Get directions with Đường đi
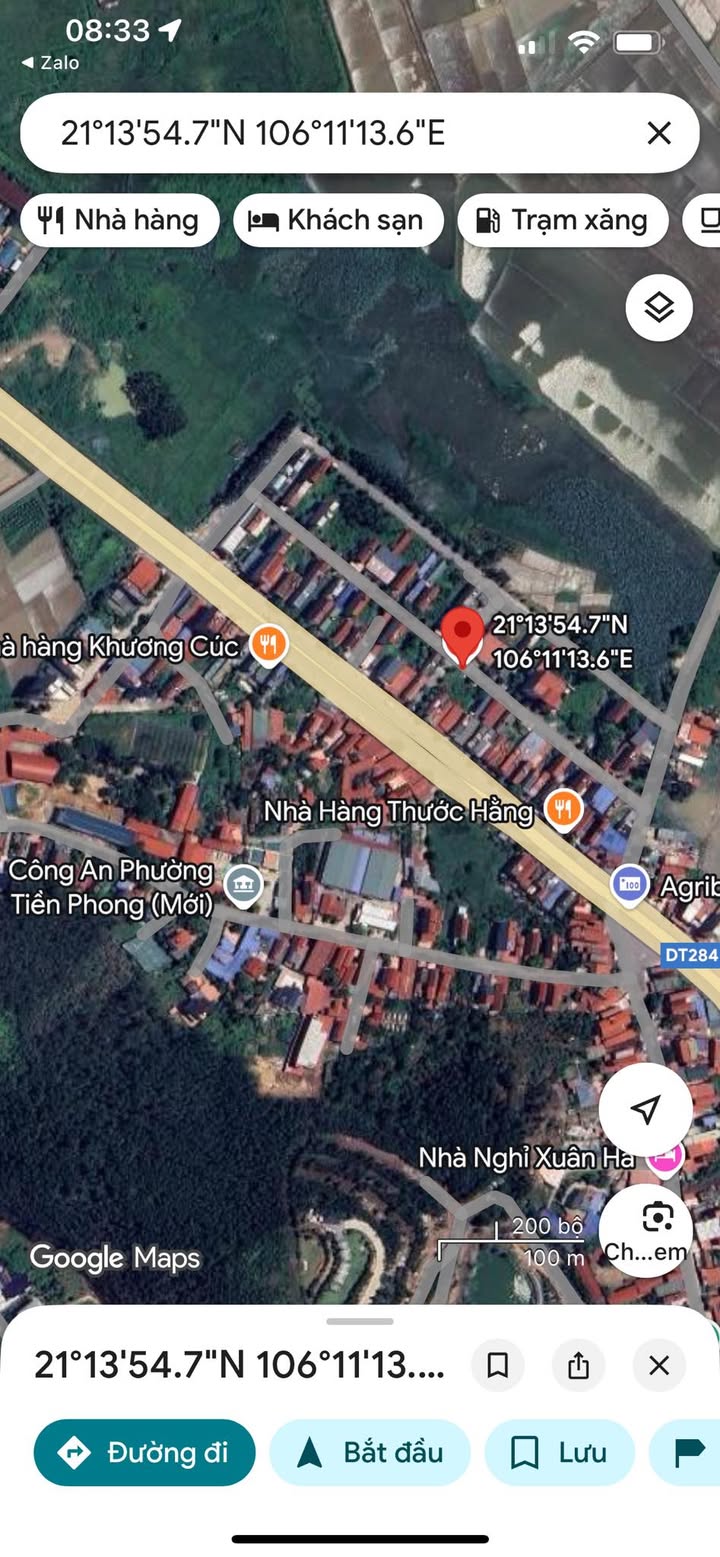Image resolution: width=720 pixels, height=1557 pixels. click(x=145, y=1452)
